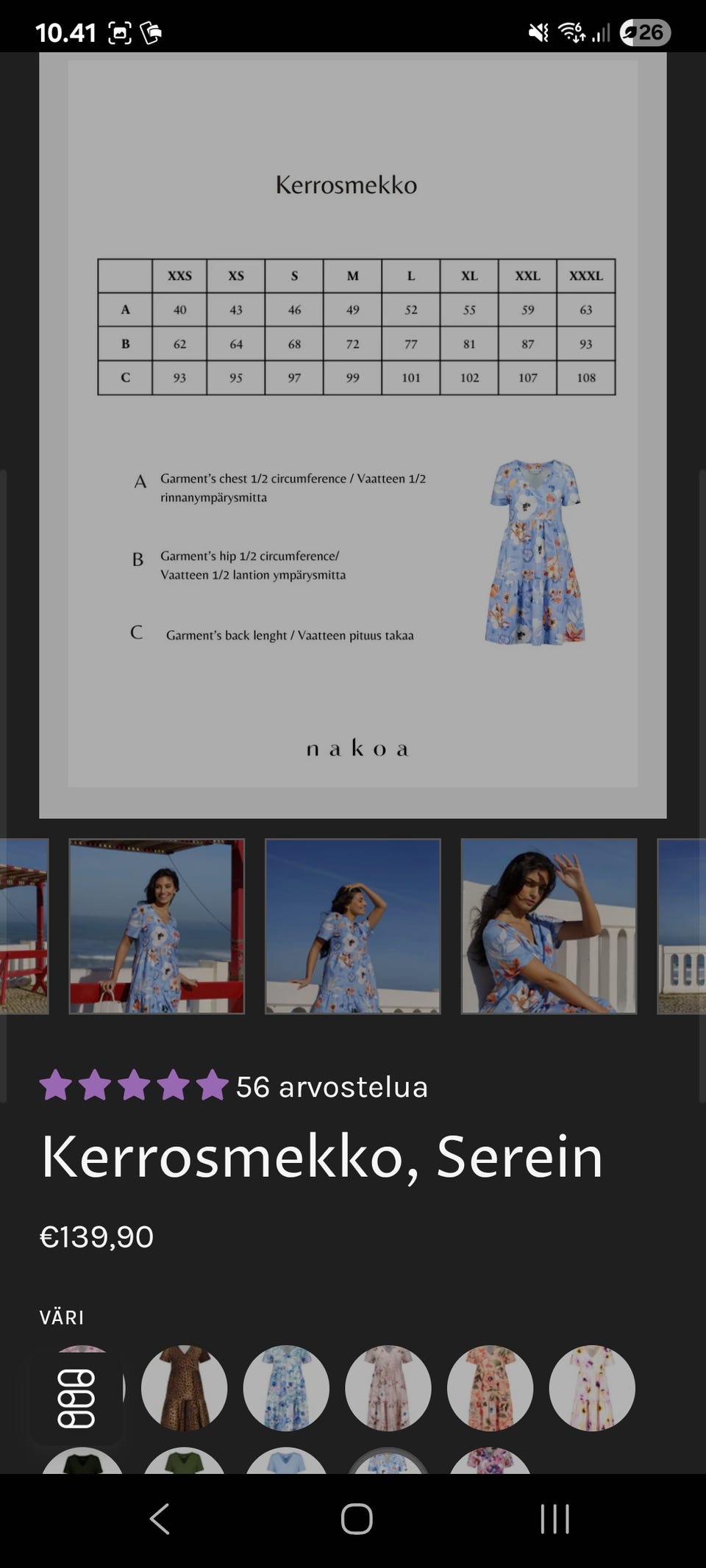View thumbnail of woman leaning on red railing
Image resolution: width=706 pixels, height=1568 pixels.
point(157,926)
